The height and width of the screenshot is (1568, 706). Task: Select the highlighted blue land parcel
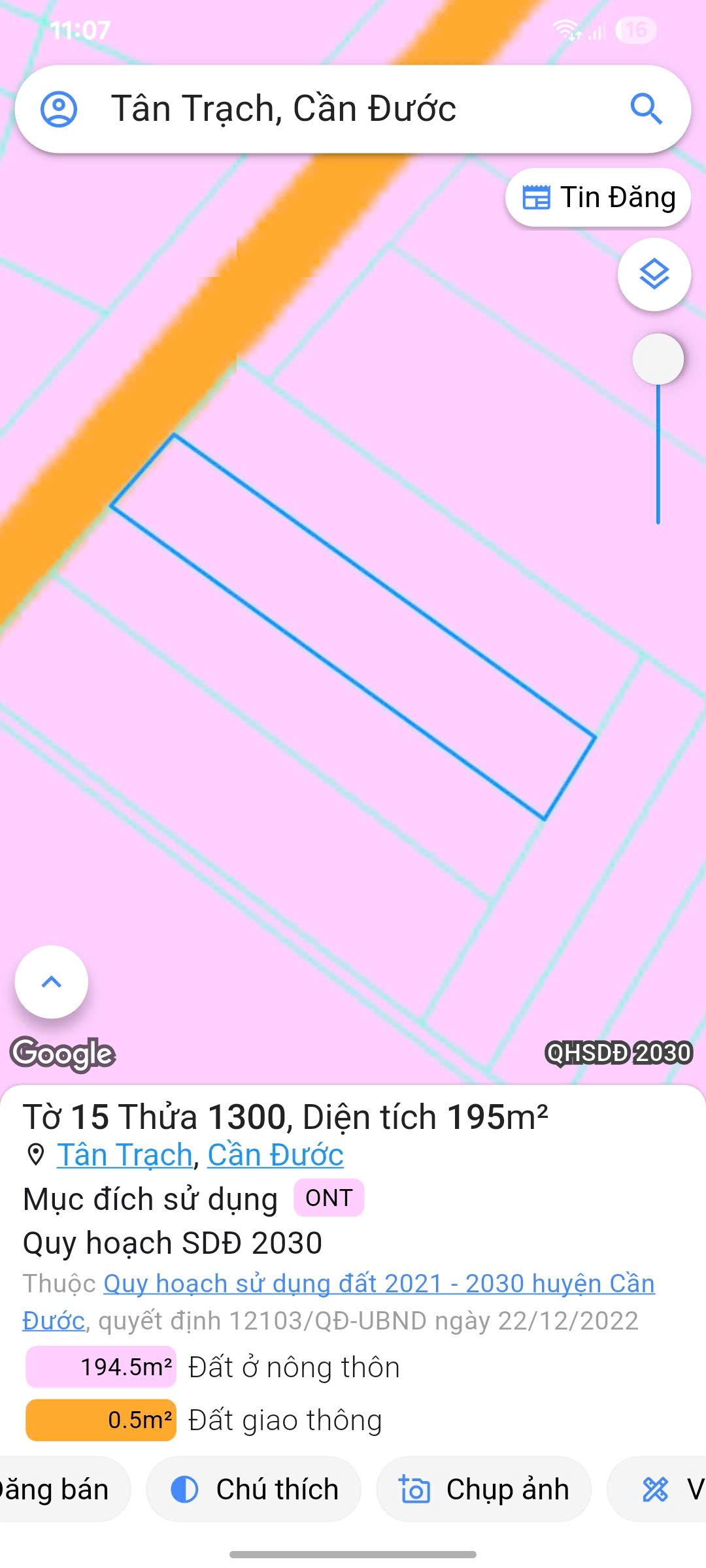point(353,627)
